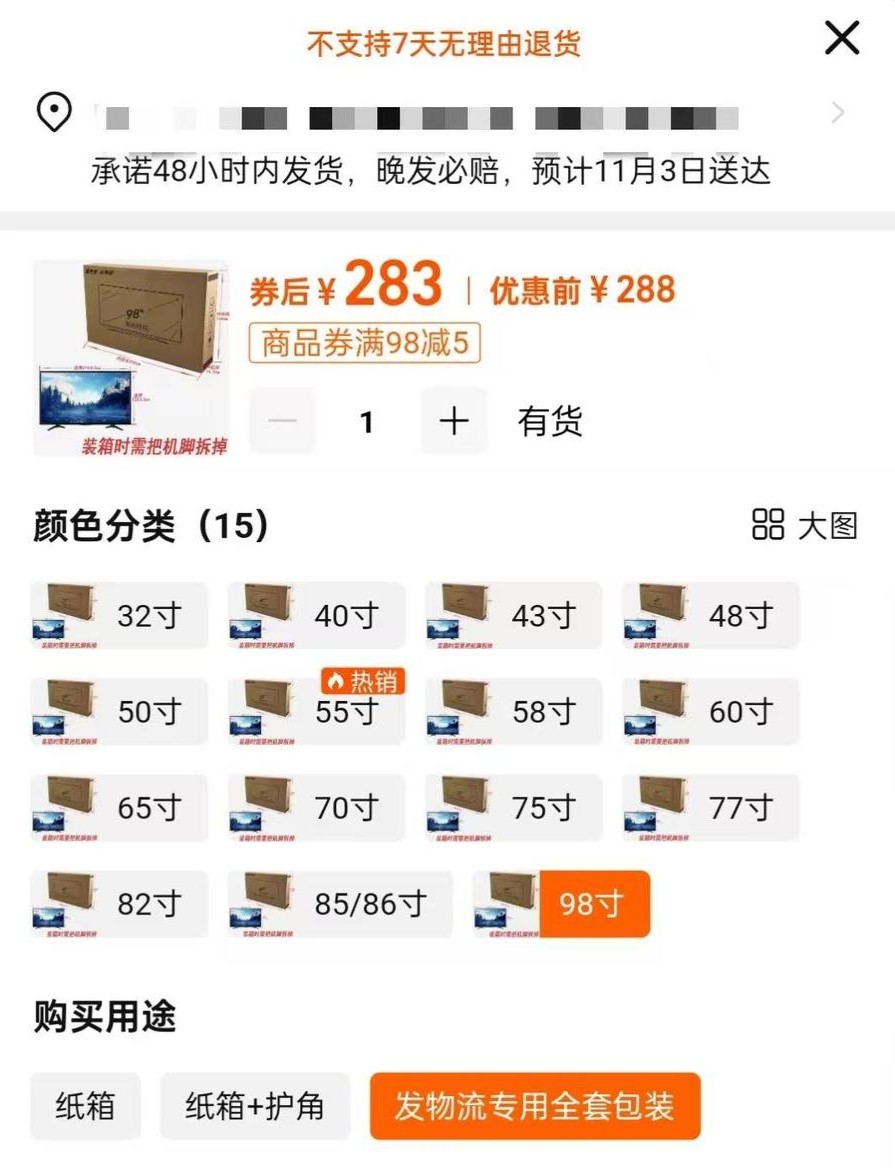This screenshot has height=1168, width=895.
Task: Switch to 大图 large image view
Action: coord(805,524)
